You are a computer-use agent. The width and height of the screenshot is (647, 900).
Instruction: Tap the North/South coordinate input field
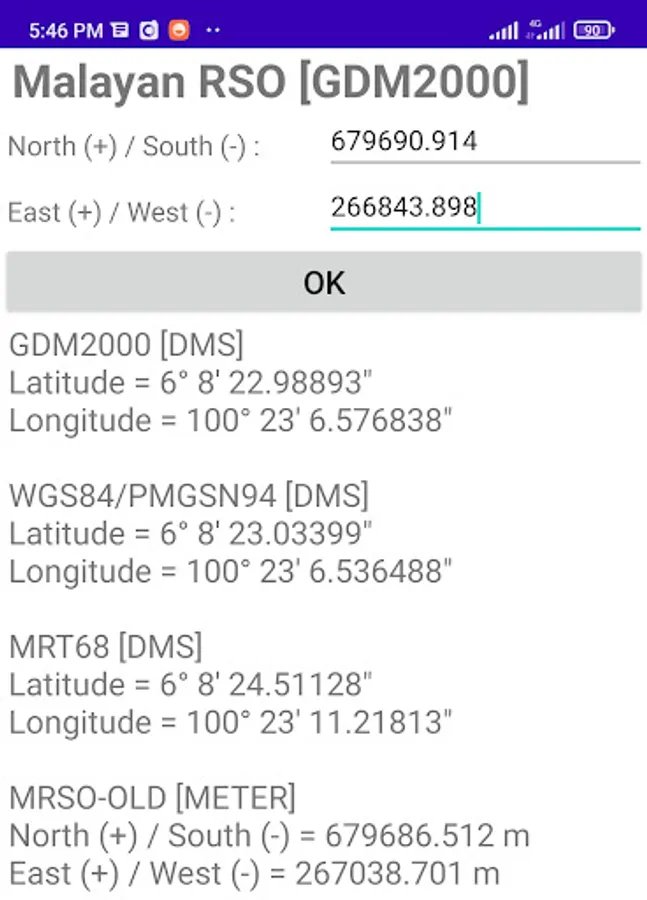pyautogui.click(x=484, y=142)
